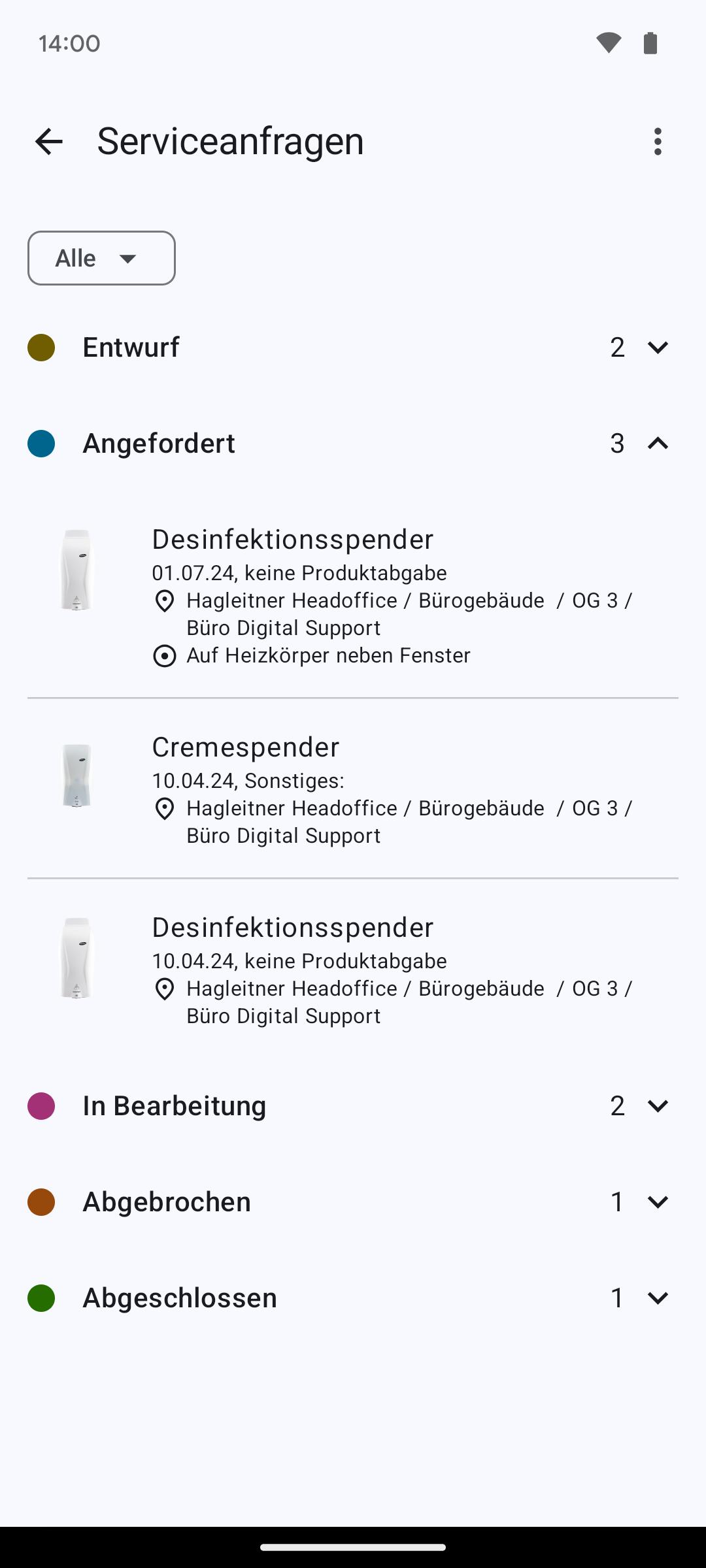Collapse the Angefordert section
Viewport: 706px width, 1568px height.
353,444
